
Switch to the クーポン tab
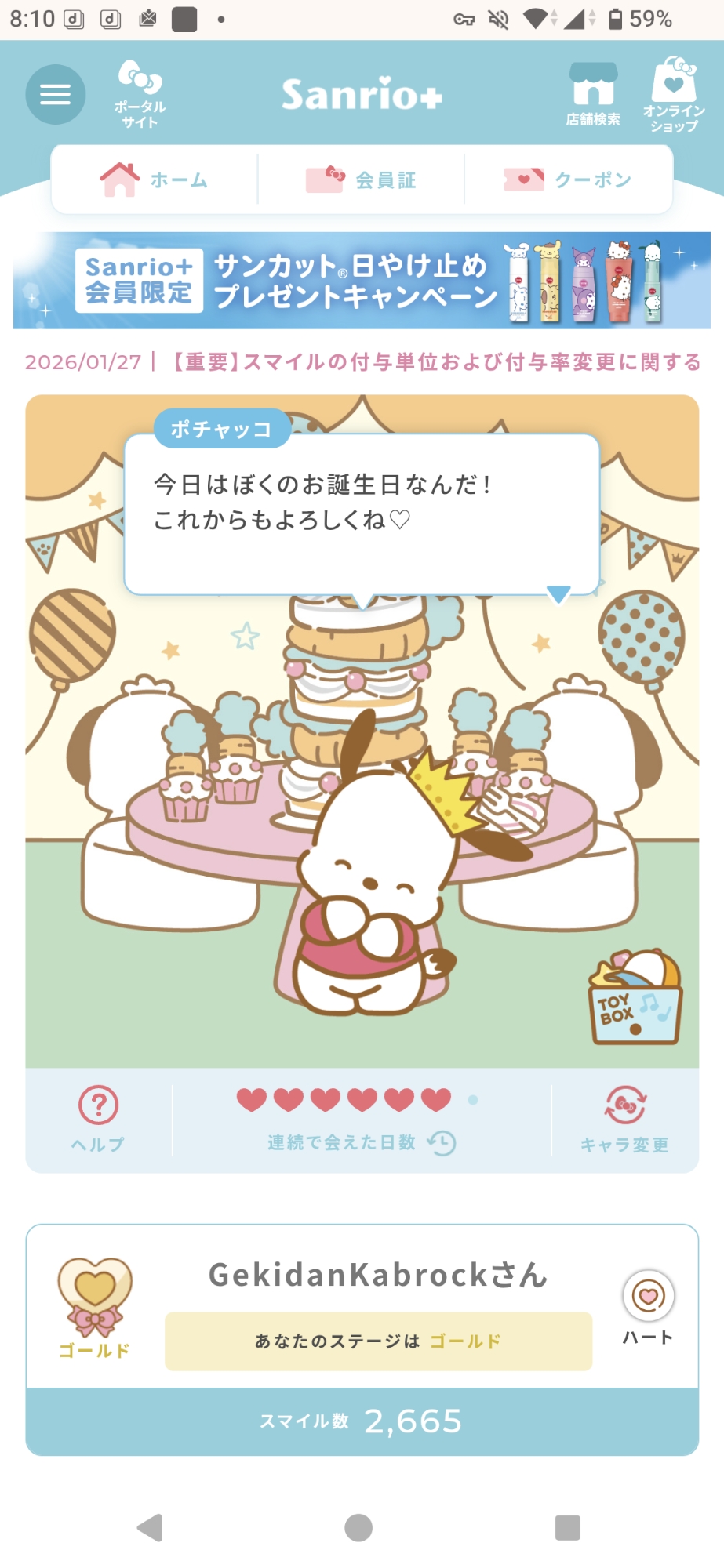point(569,180)
